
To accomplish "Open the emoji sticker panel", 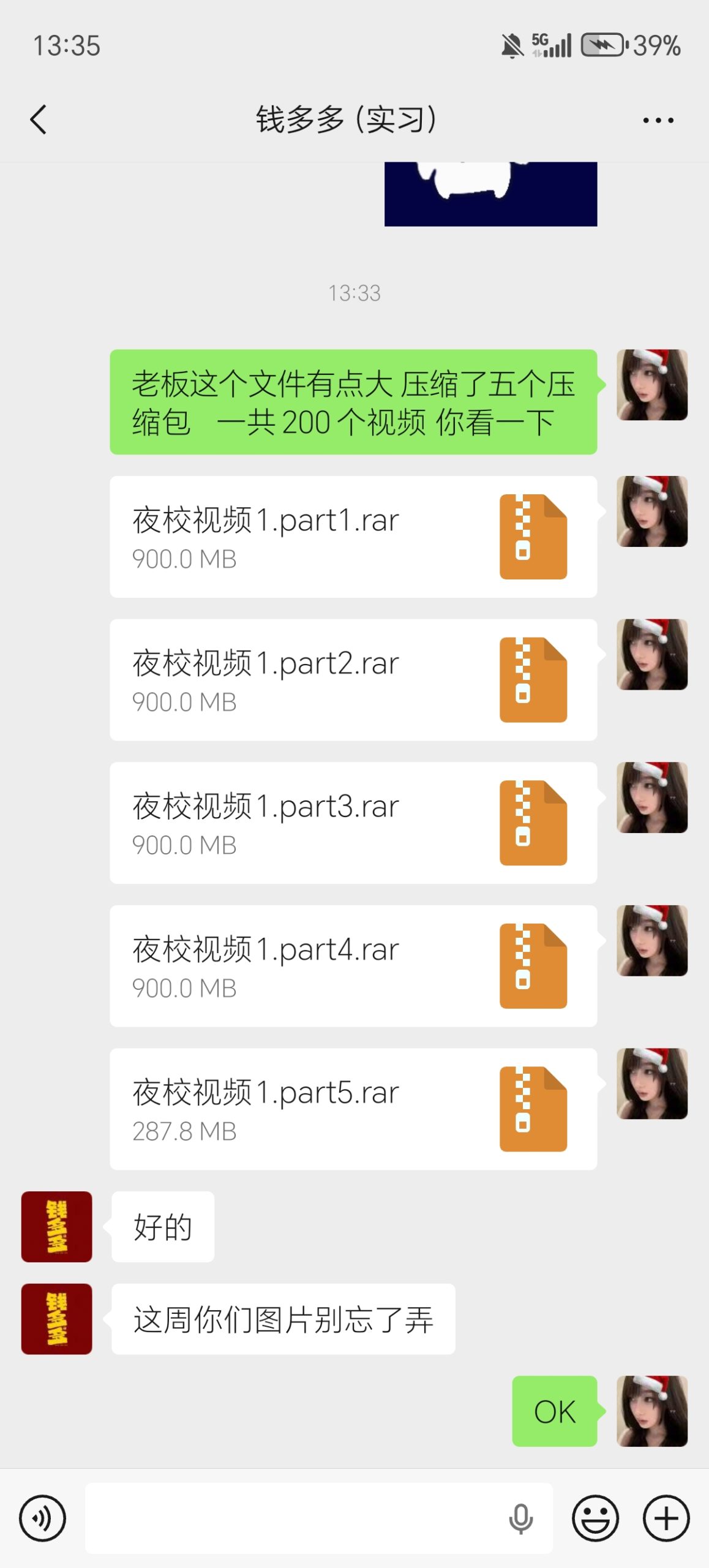I will 595,1518.
